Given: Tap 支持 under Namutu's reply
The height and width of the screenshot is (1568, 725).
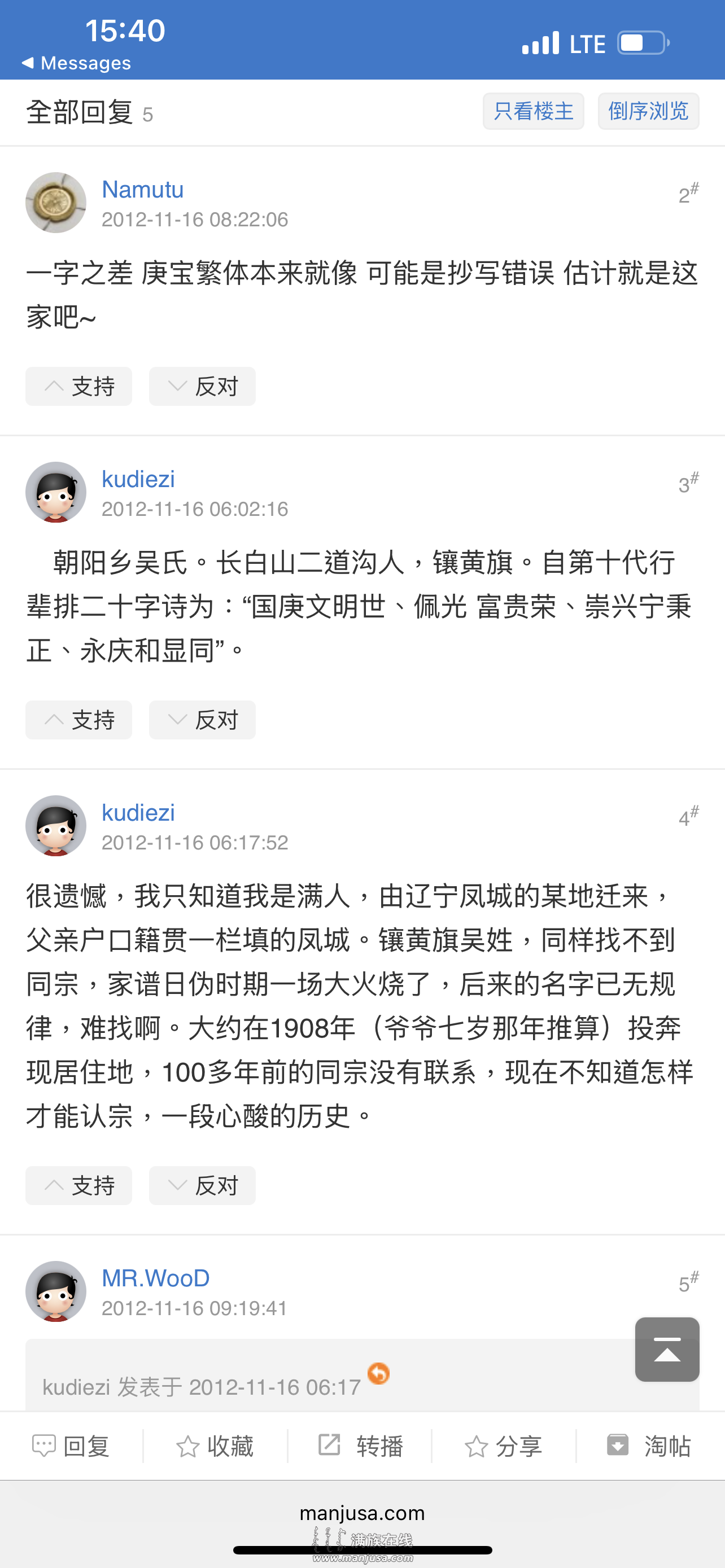Looking at the screenshot, I should (x=79, y=387).
